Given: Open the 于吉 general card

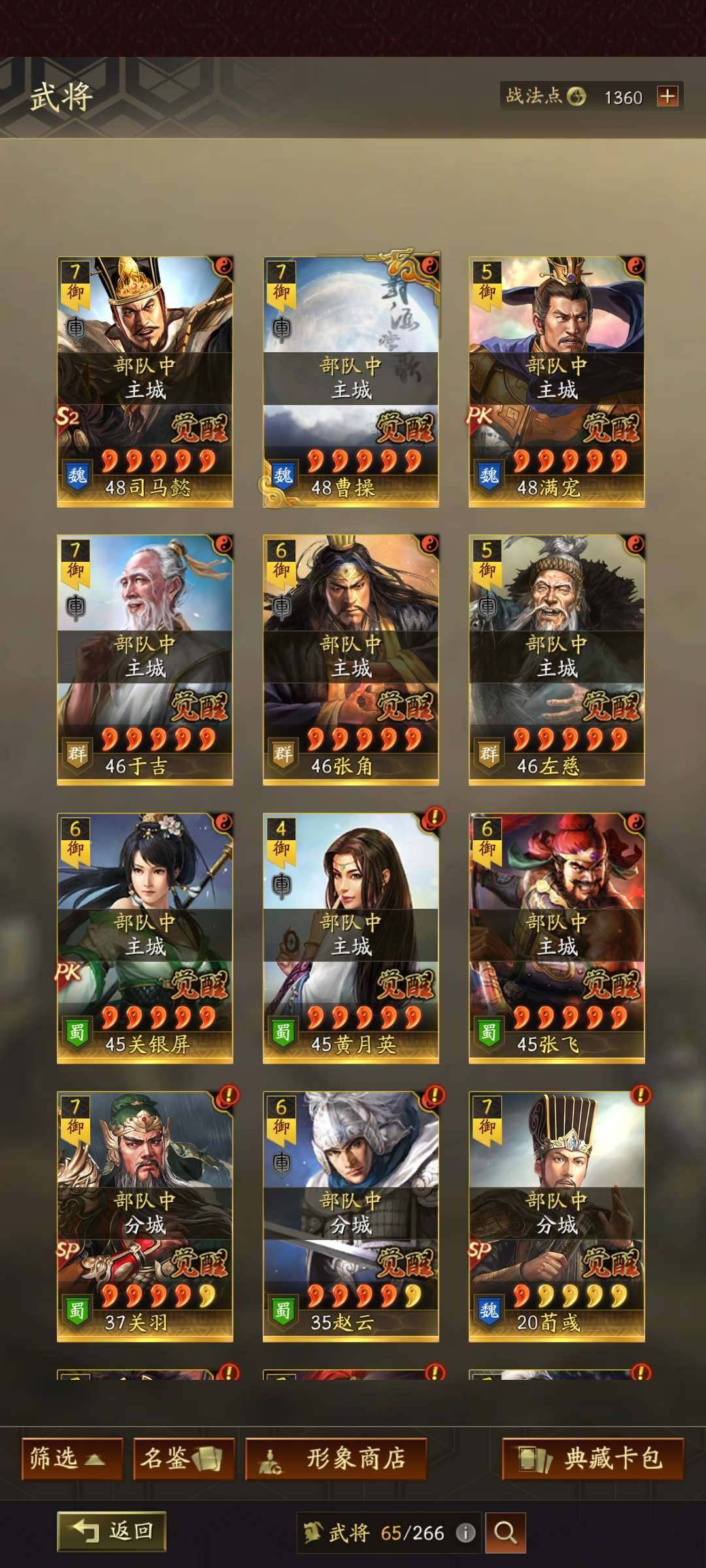Looking at the screenshot, I should [144, 659].
